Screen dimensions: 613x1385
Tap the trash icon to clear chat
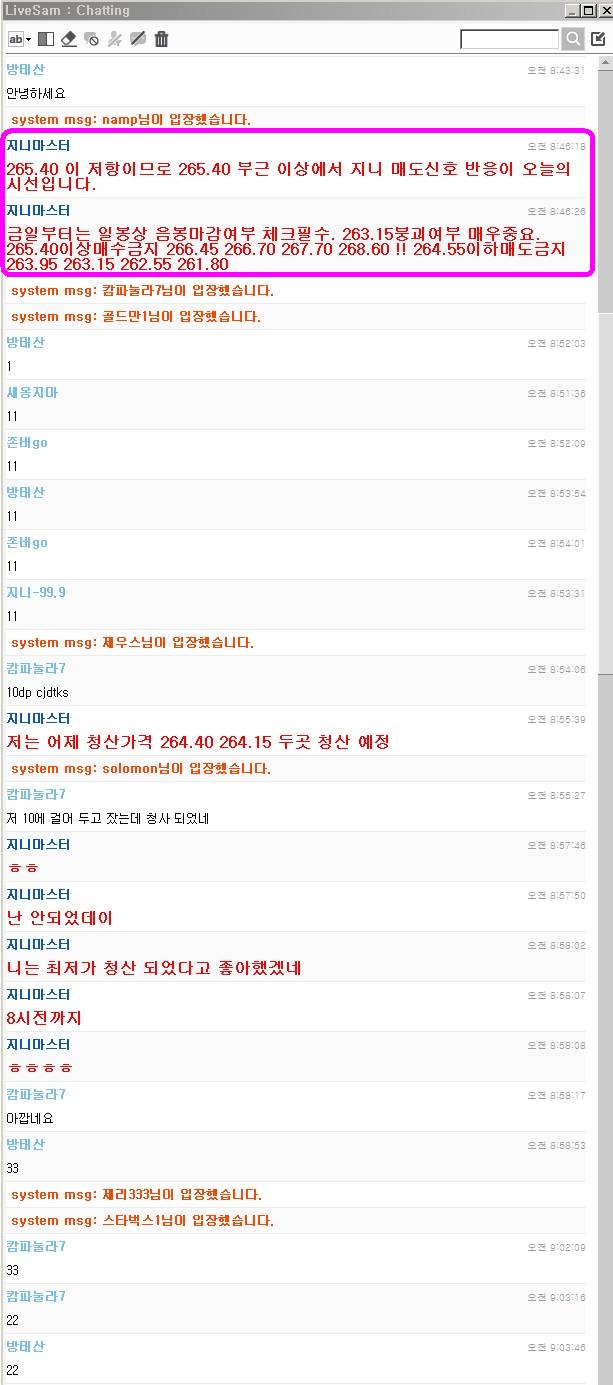coord(161,39)
